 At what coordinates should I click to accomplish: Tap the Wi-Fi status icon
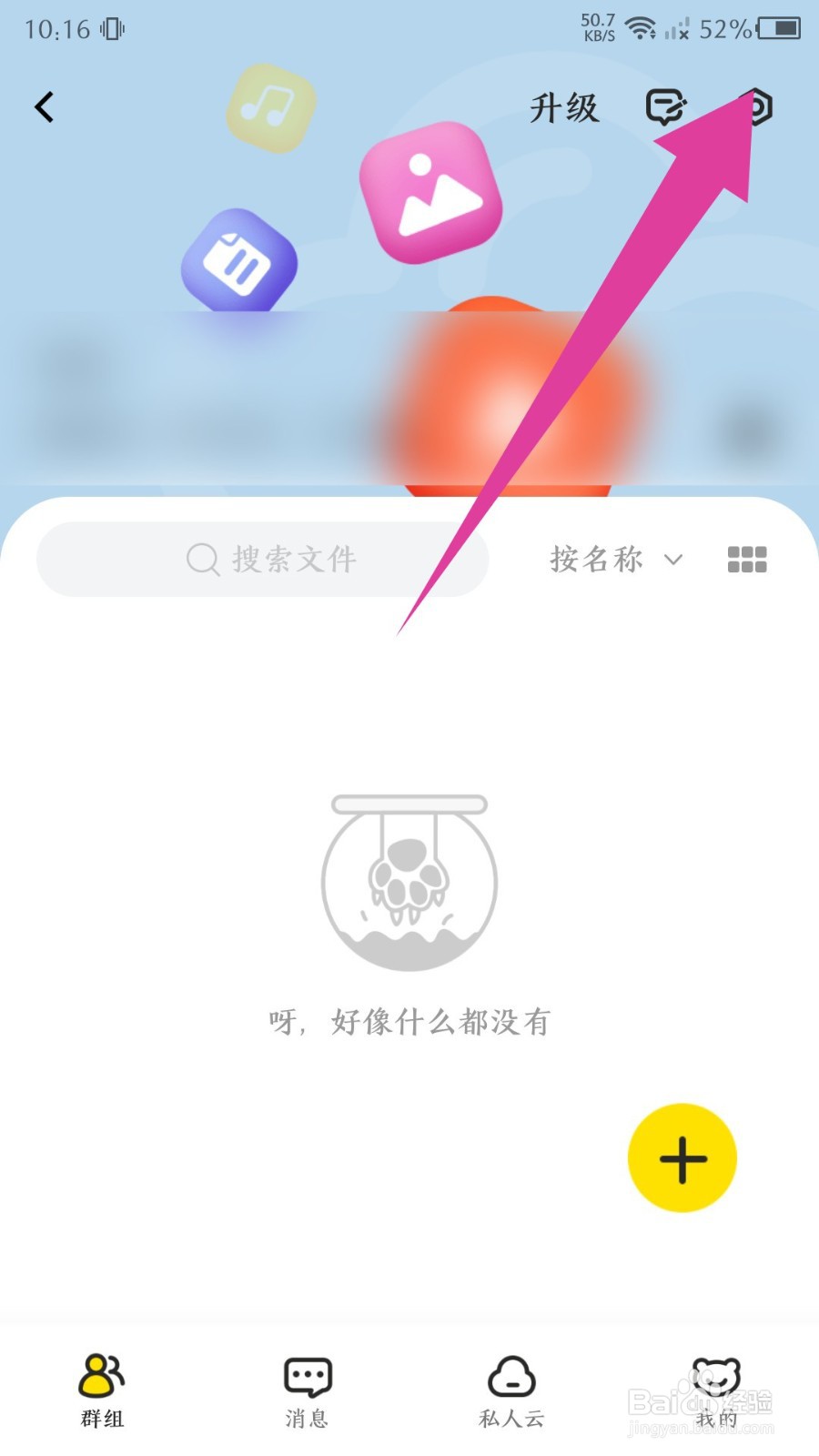[642, 27]
